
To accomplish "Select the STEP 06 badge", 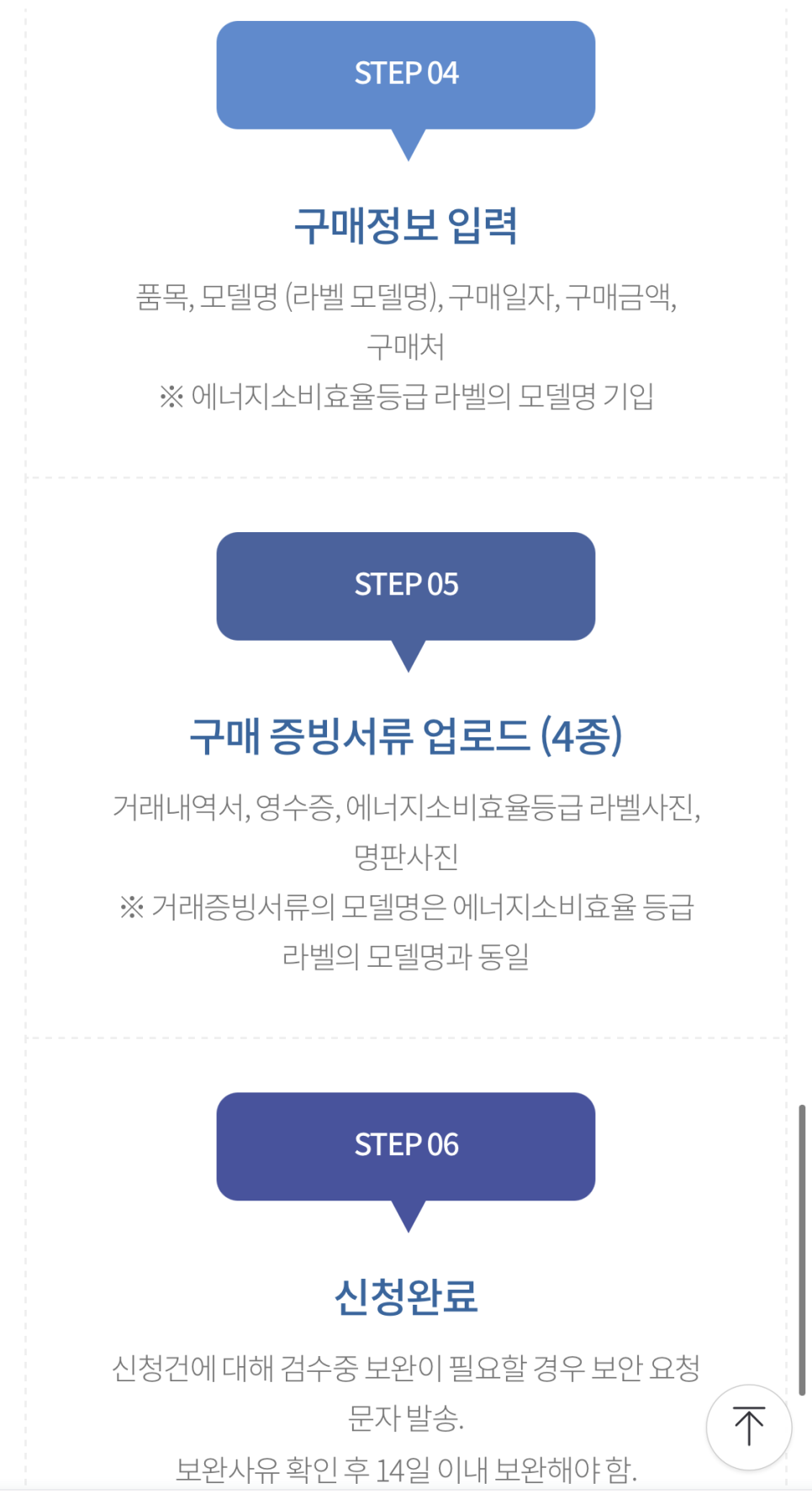I will coord(406,1144).
